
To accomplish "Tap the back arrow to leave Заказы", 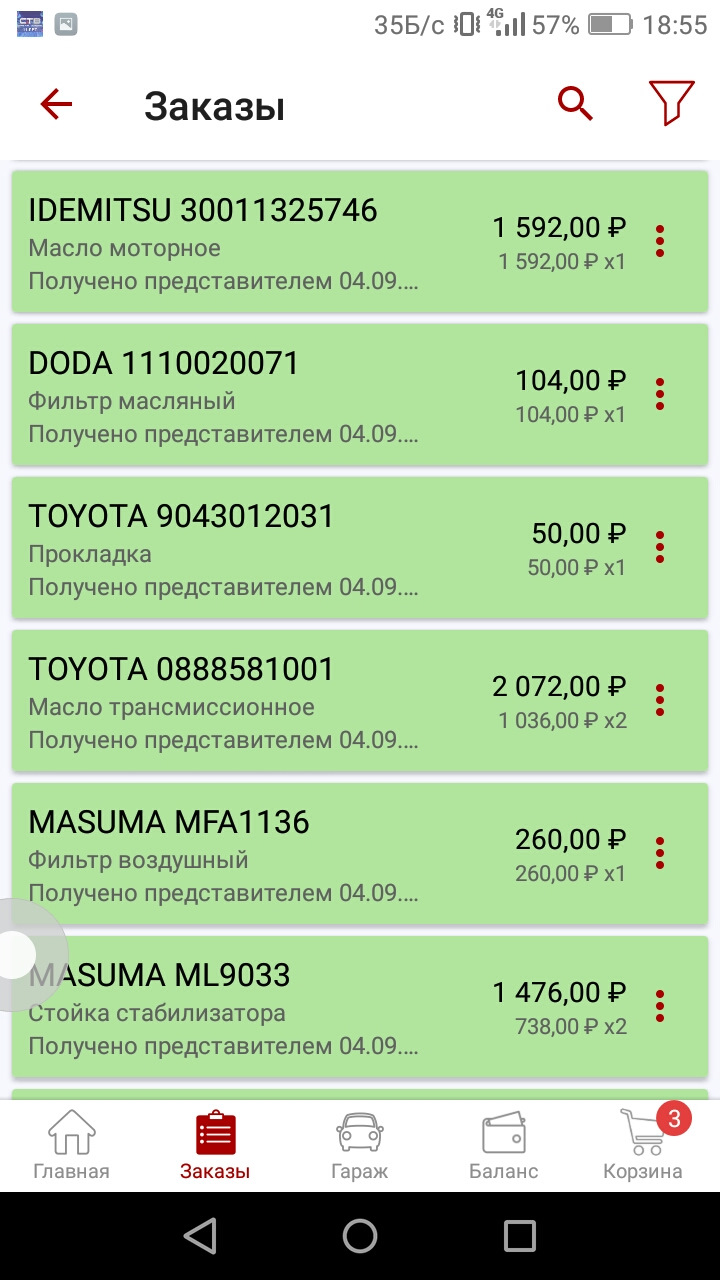I will [x=56, y=103].
